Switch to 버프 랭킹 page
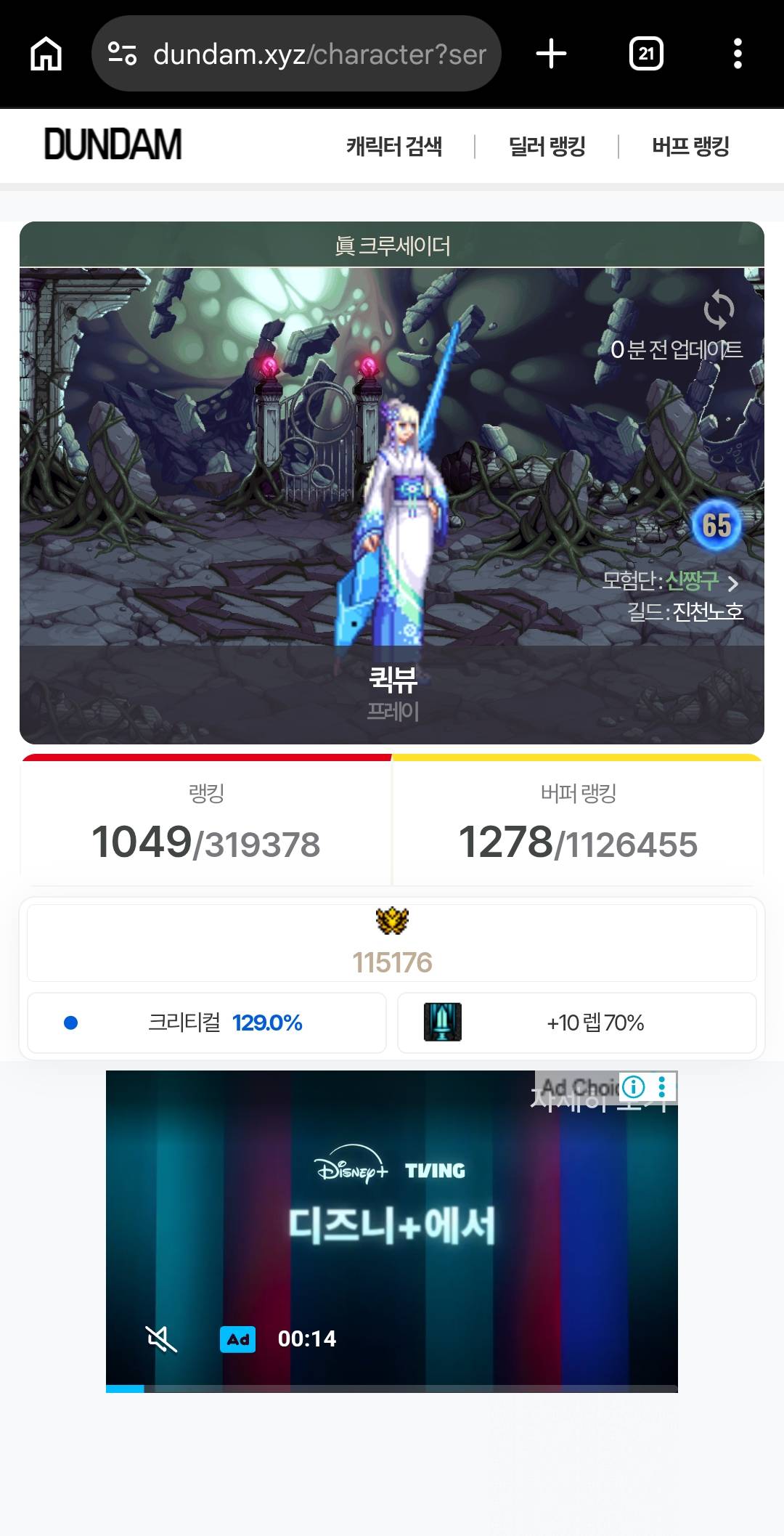This screenshot has height=1536, width=784. coord(690,147)
